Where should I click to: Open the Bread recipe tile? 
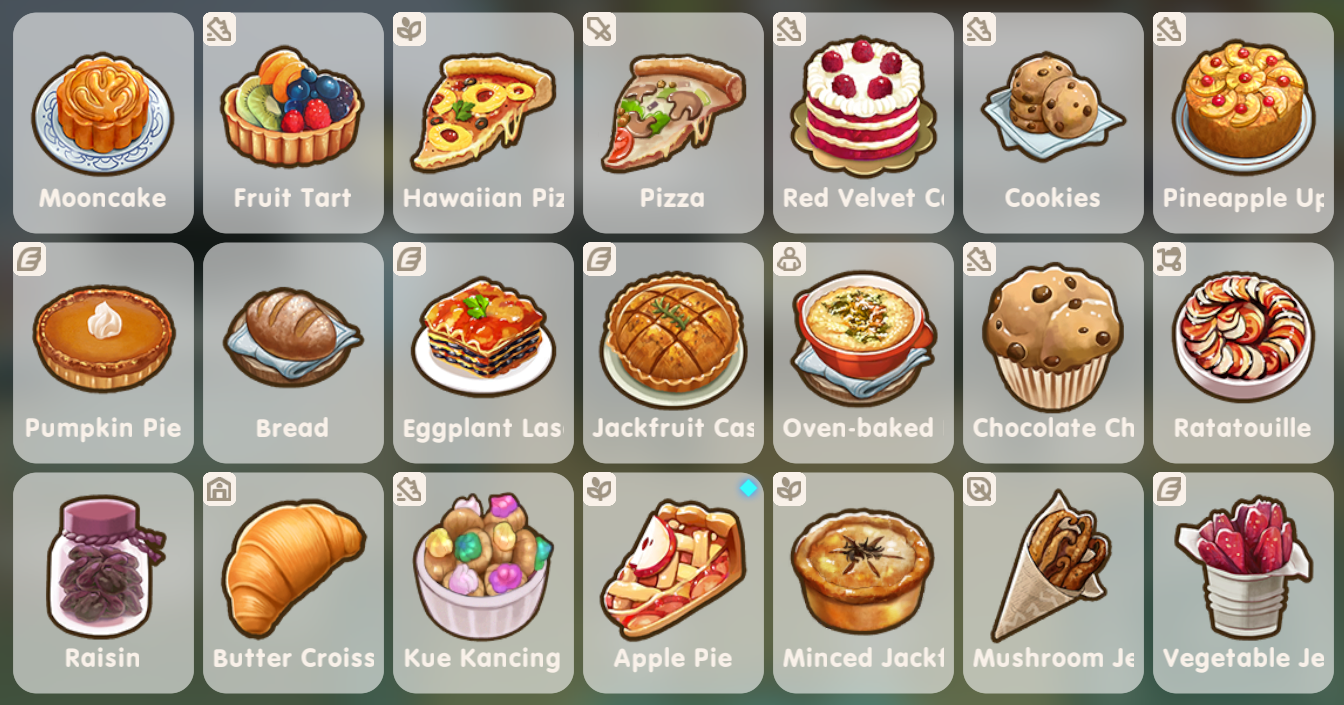coord(293,352)
